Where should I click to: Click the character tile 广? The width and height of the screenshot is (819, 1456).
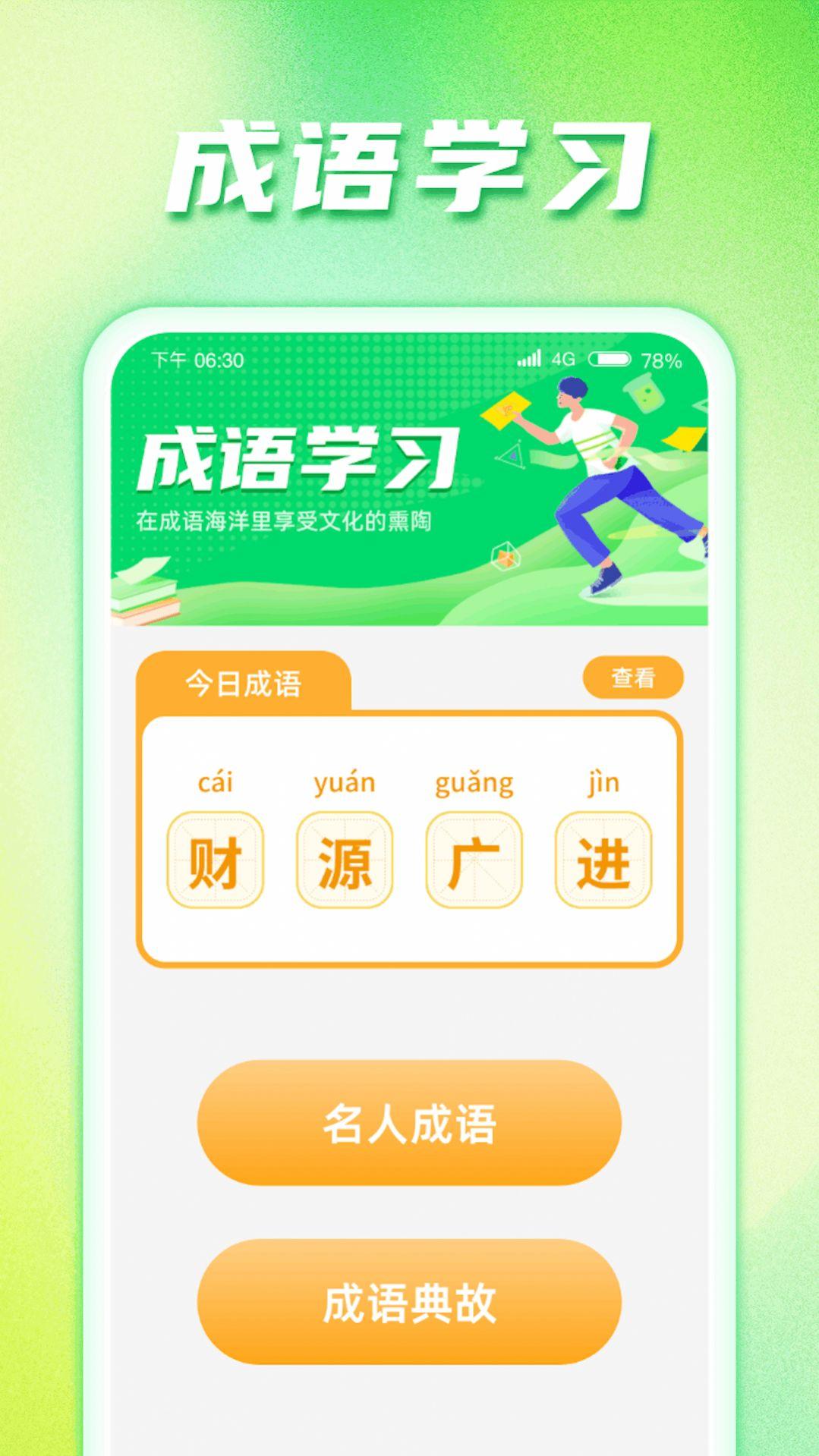pos(476,857)
